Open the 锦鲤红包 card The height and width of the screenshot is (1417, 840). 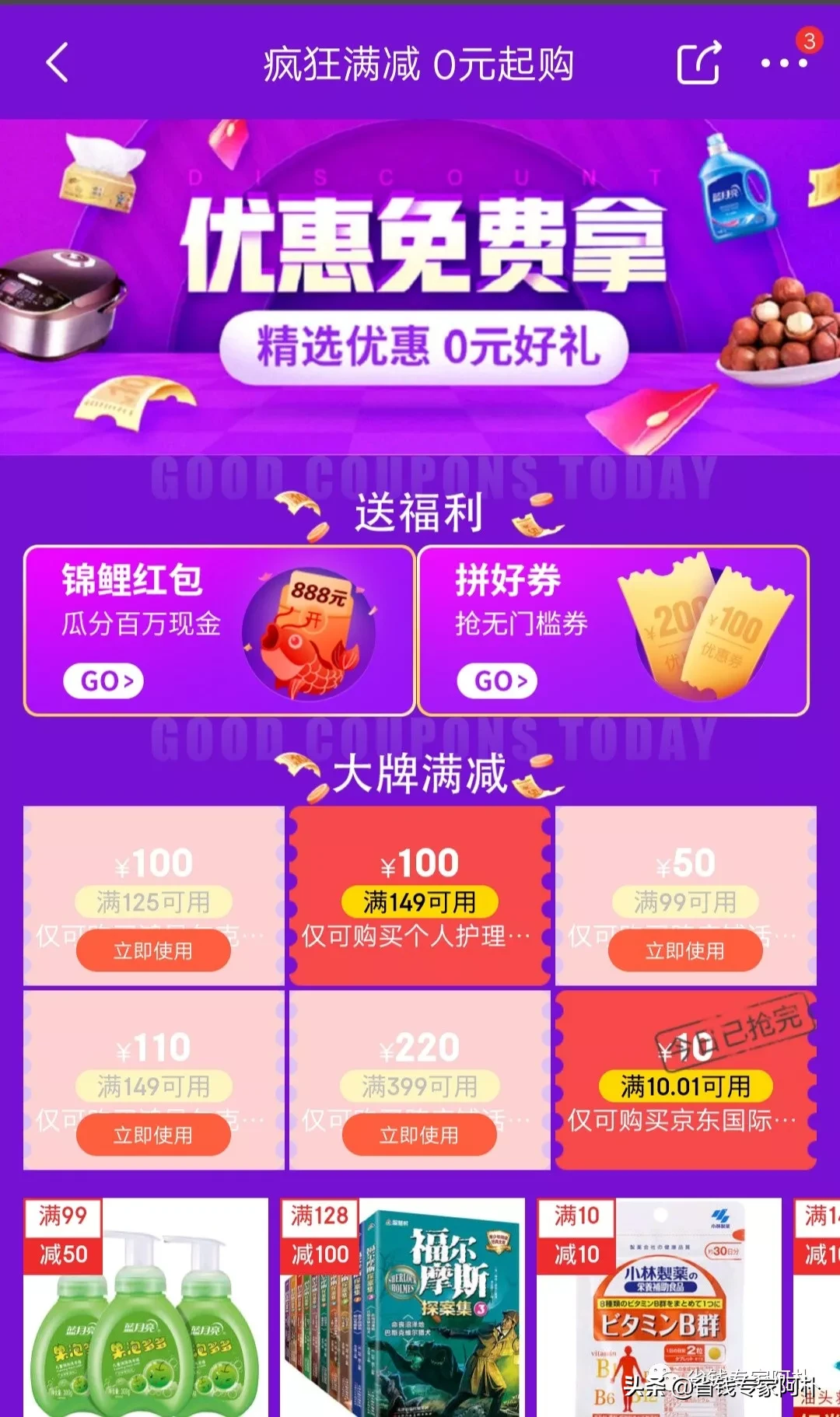click(219, 631)
